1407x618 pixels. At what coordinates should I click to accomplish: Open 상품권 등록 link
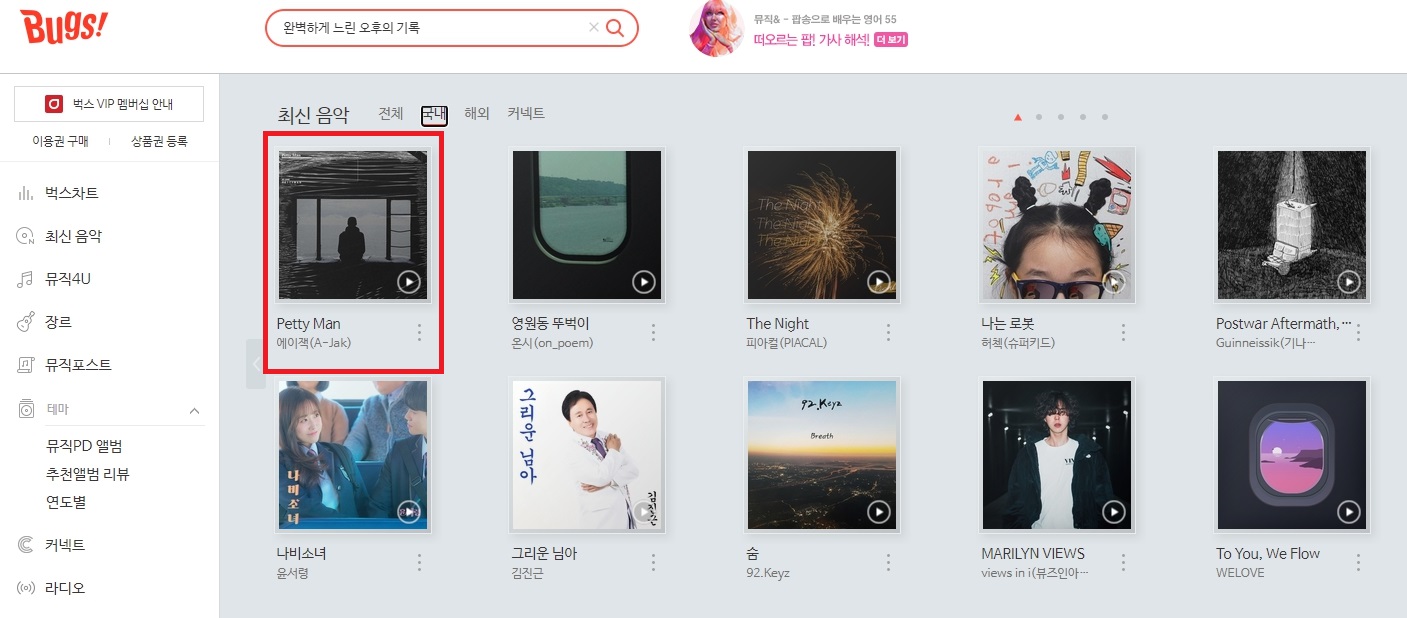(x=159, y=142)
